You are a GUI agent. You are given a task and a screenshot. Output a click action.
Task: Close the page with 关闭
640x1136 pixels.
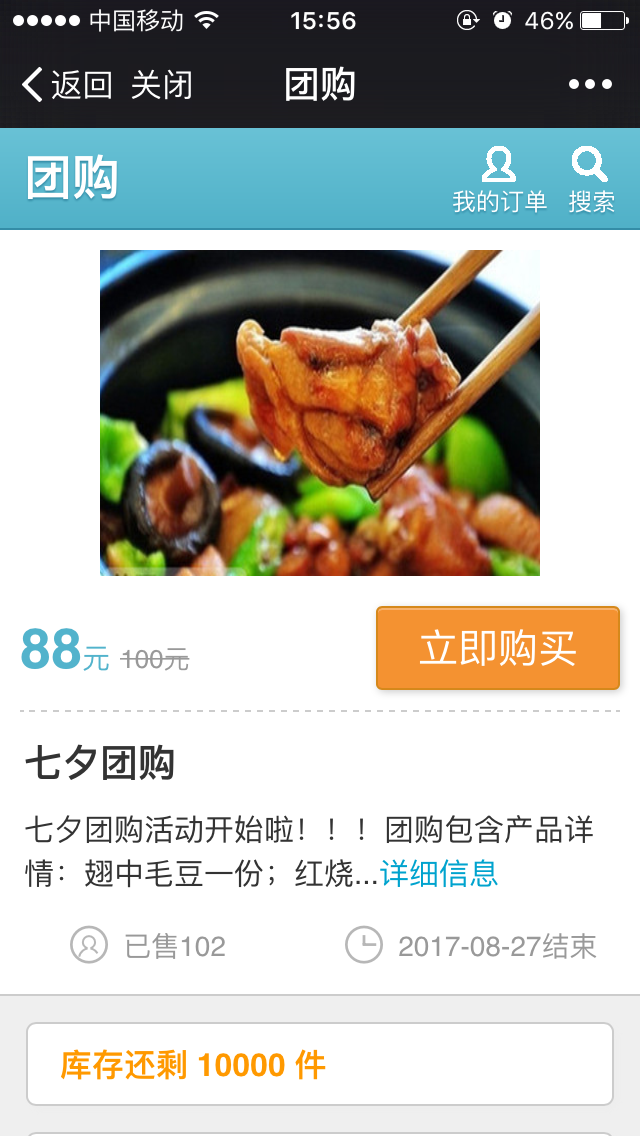[x=161, y=85]
